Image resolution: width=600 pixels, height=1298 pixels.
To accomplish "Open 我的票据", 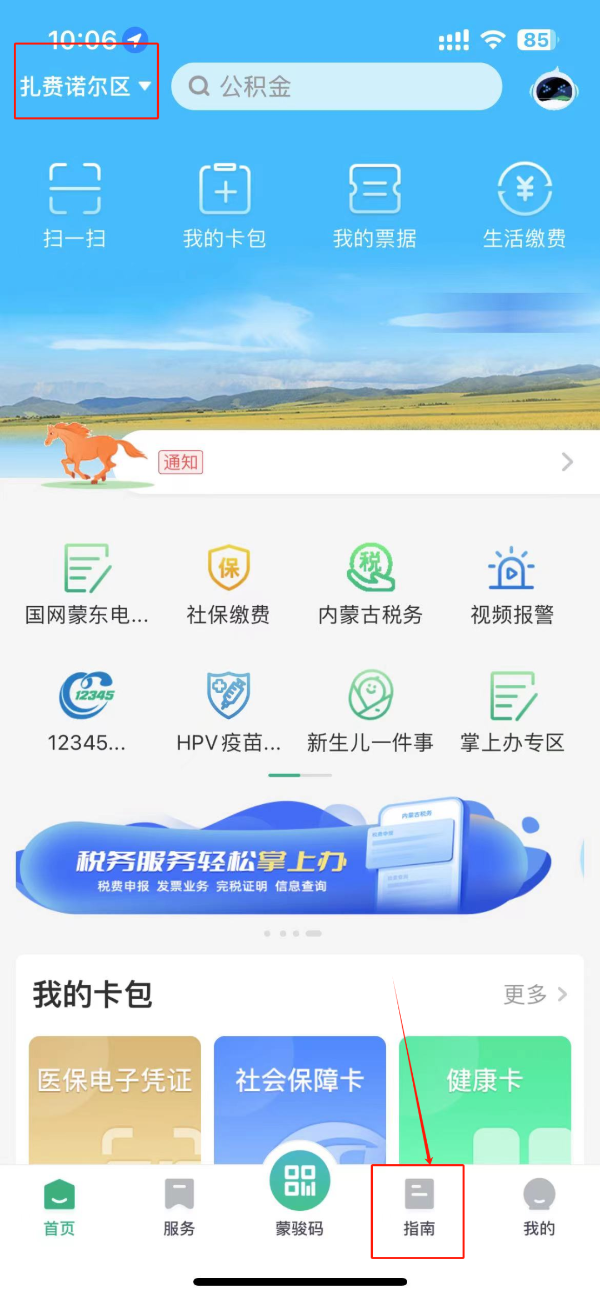I will (x=374, y=205).
